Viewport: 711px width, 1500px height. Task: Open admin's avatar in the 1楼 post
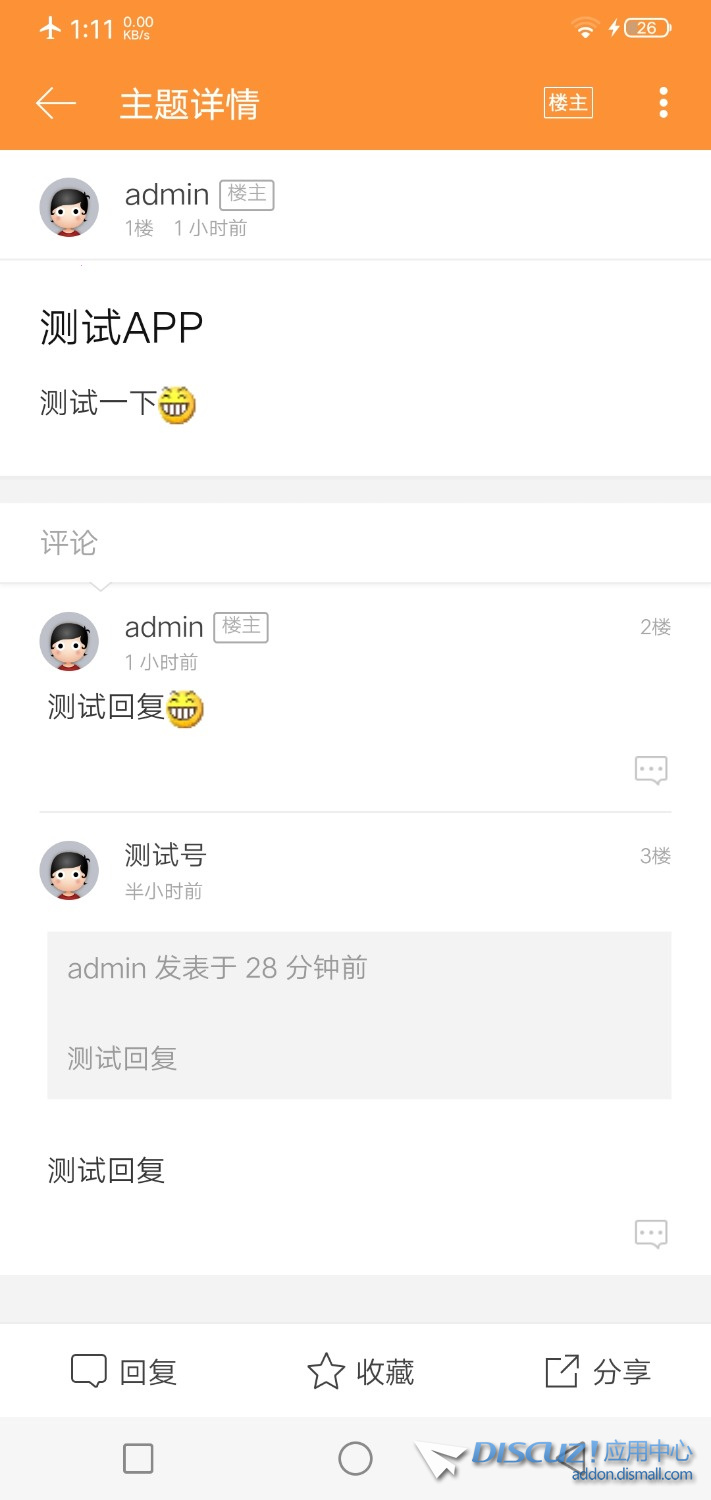pos(69,207)
